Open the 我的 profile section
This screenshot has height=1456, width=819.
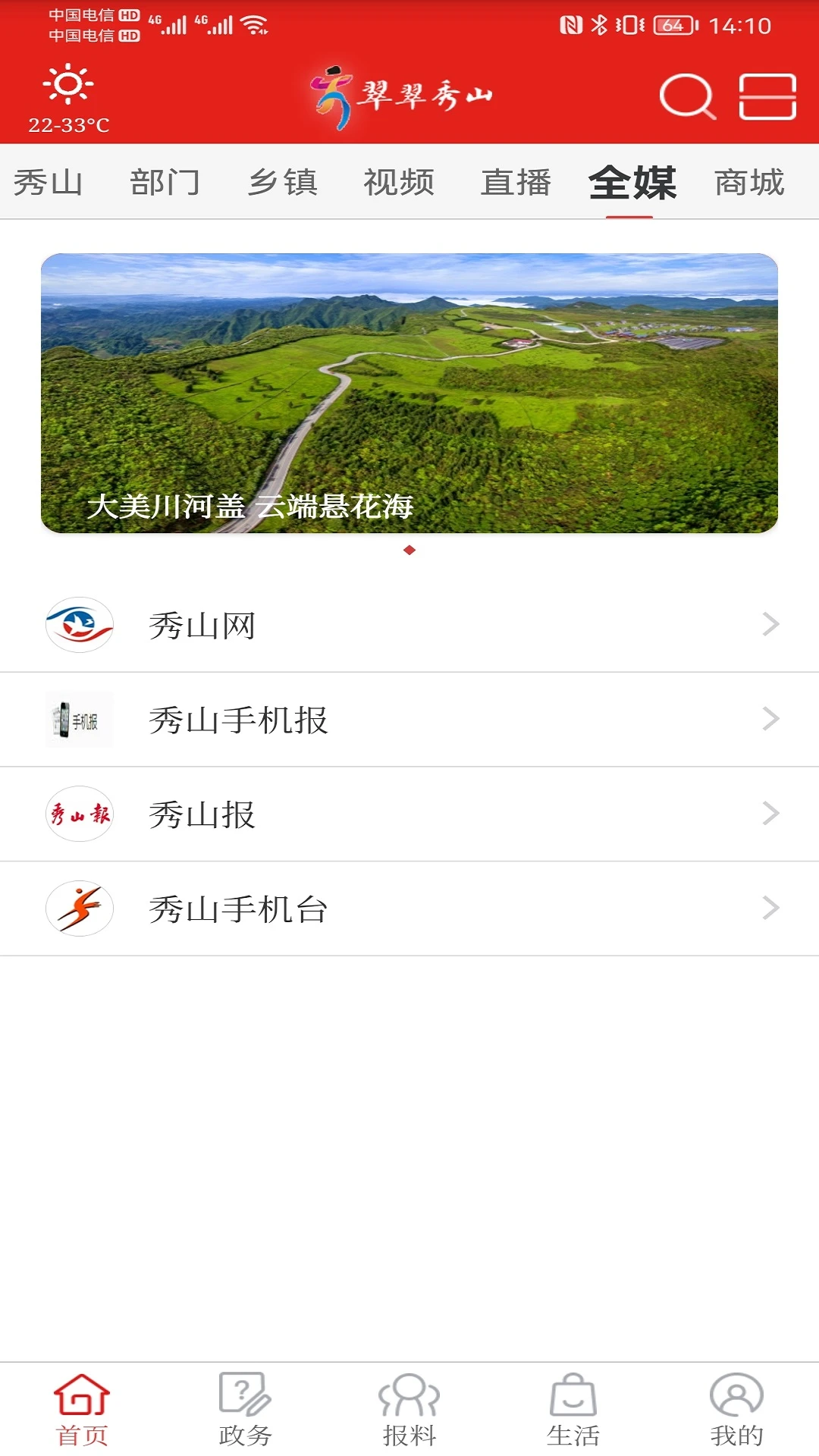point(736,1418)
